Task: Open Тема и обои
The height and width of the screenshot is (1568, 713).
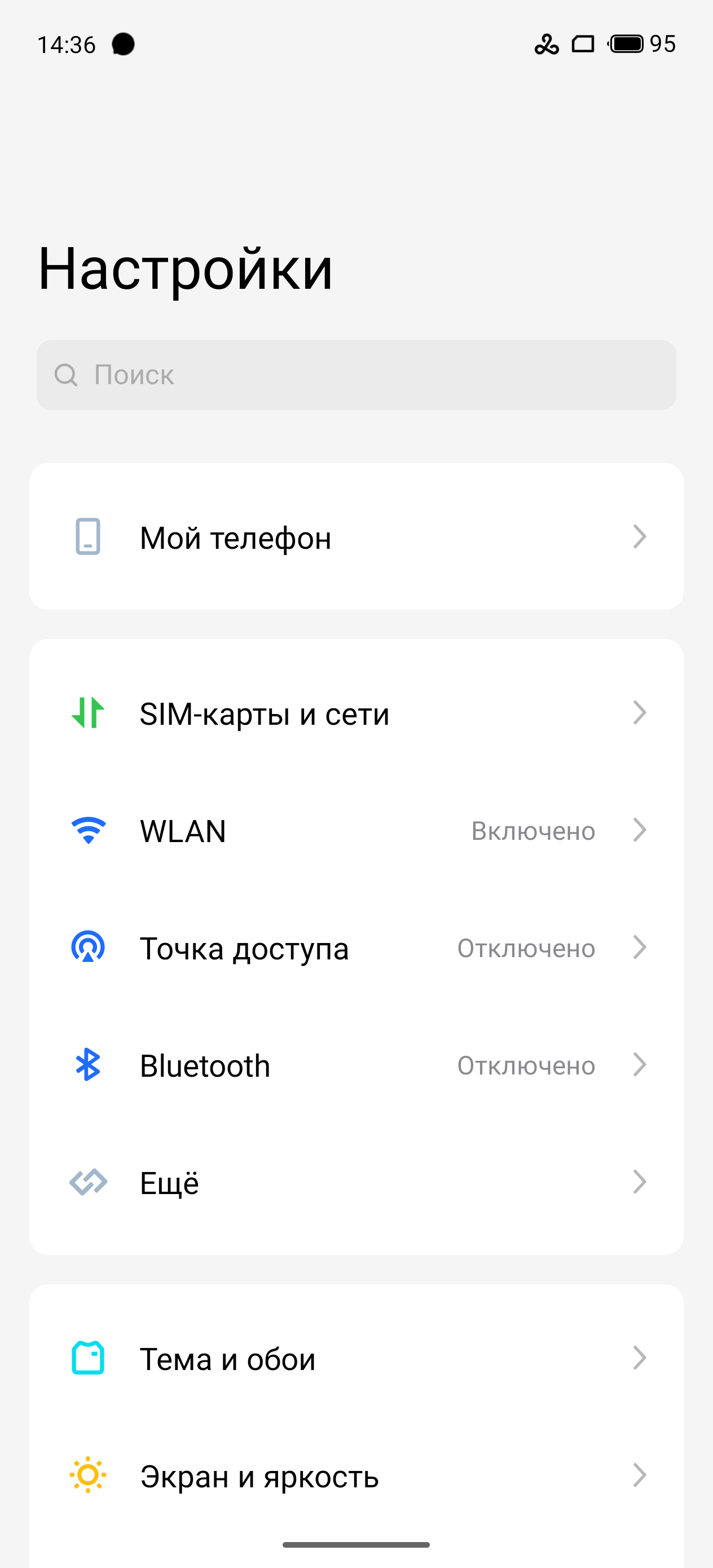Action: 356,1359
